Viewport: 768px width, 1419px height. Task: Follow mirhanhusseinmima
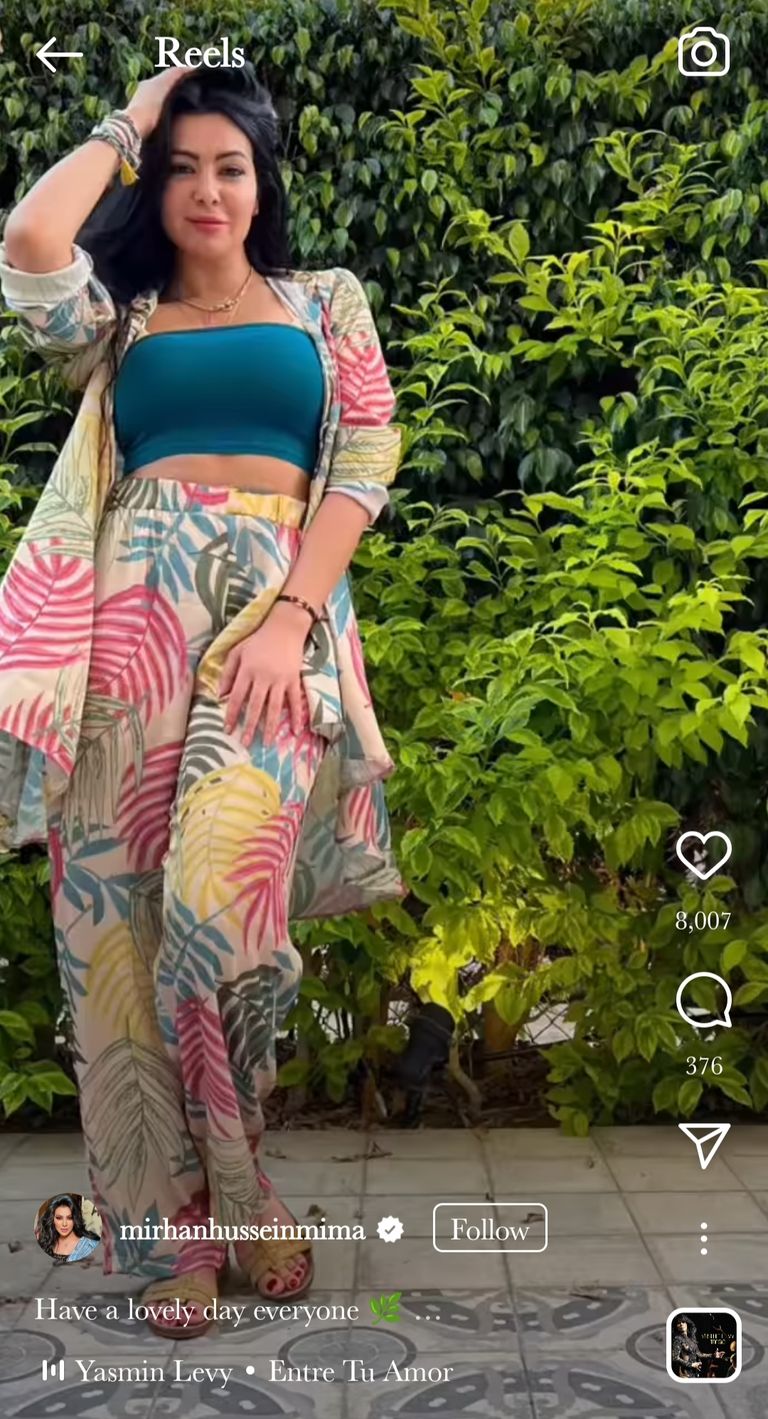(x=489, y=1228)
